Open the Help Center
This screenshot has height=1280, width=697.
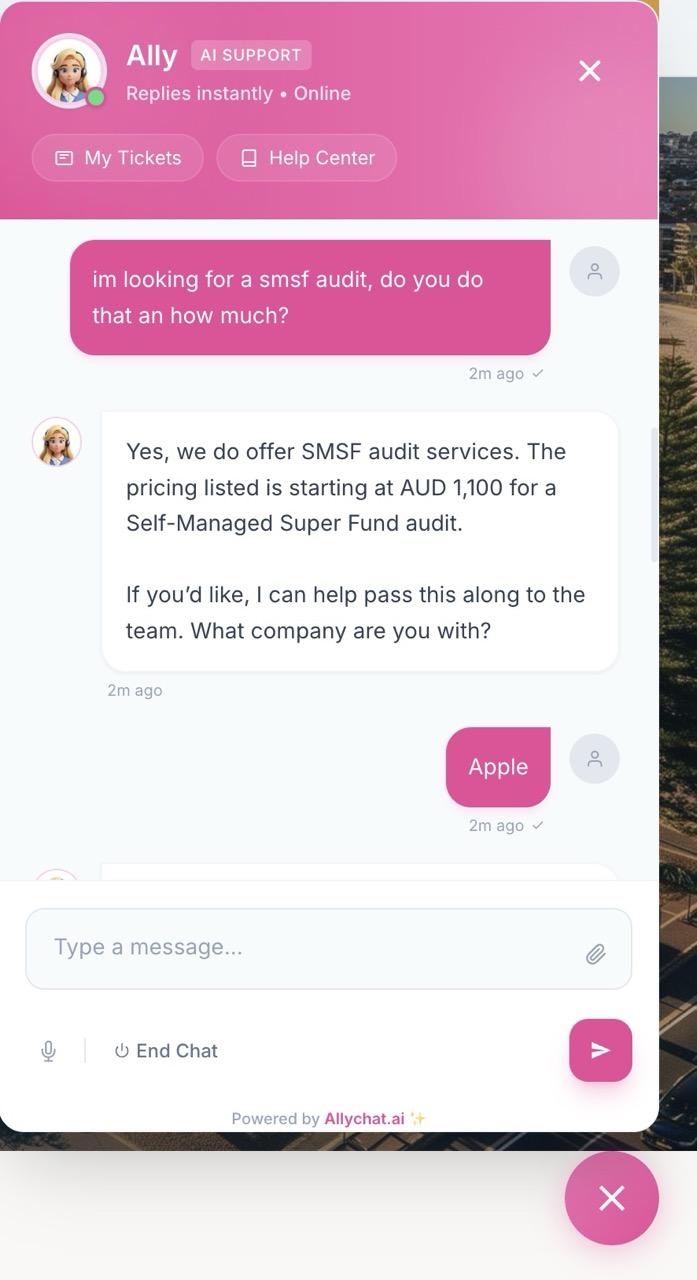[x=306, y=158]
